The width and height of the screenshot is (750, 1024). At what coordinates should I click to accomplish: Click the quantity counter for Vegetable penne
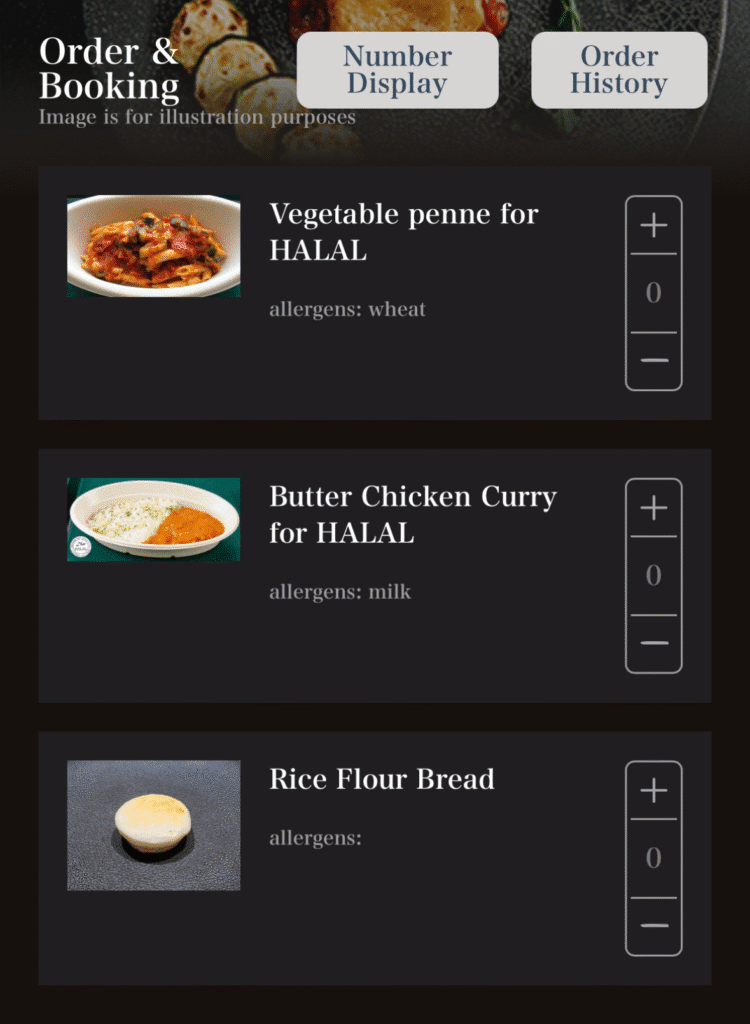point(654,291)
